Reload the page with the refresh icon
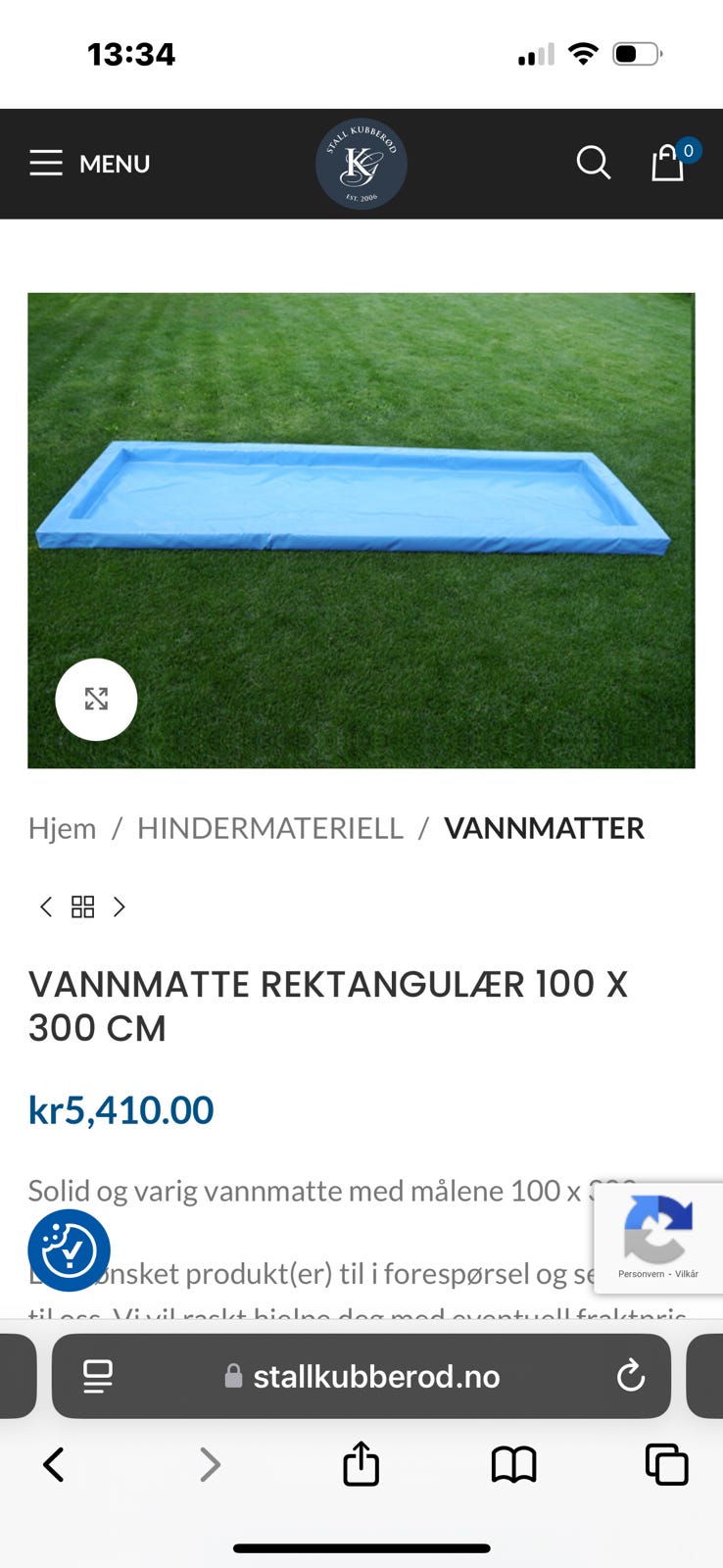Viewport: 723px width, 1568px height. click(630, 1376)
